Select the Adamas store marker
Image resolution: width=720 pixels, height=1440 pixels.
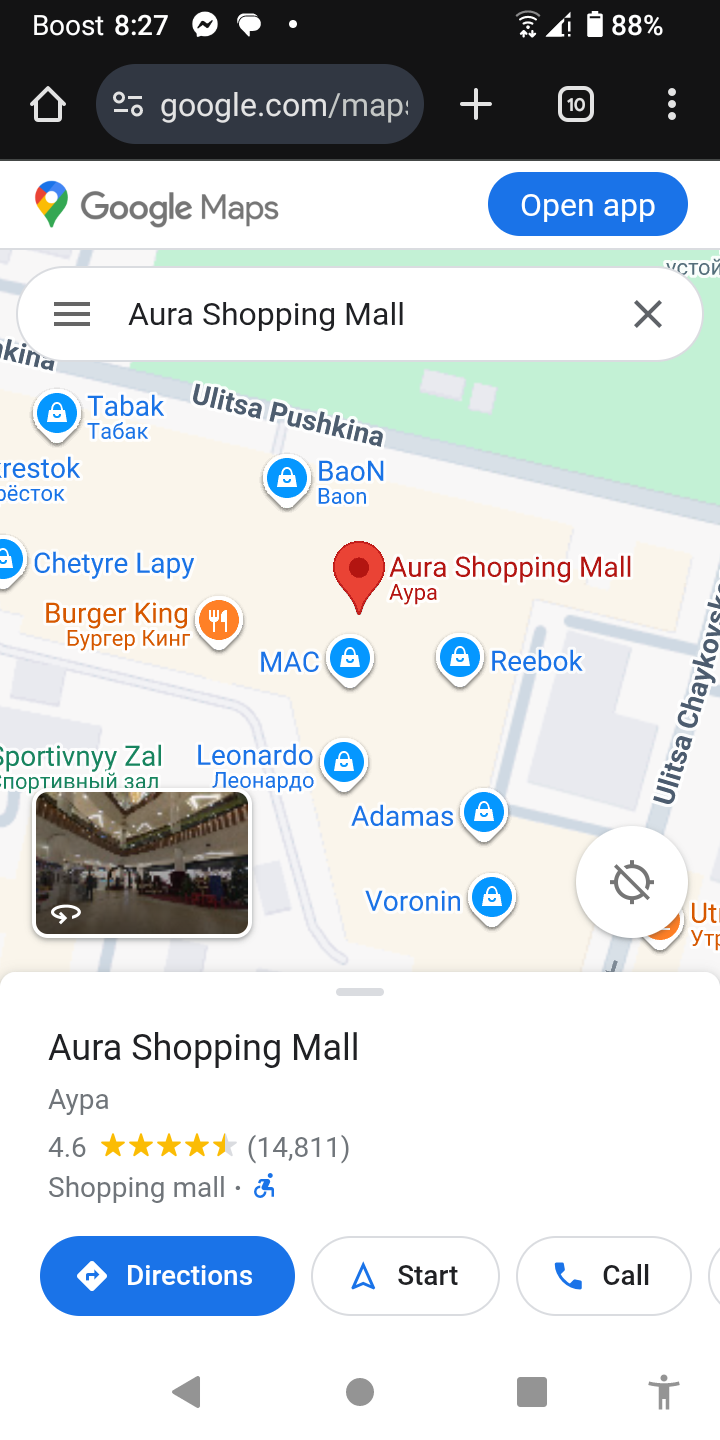(x=484, y=813)
